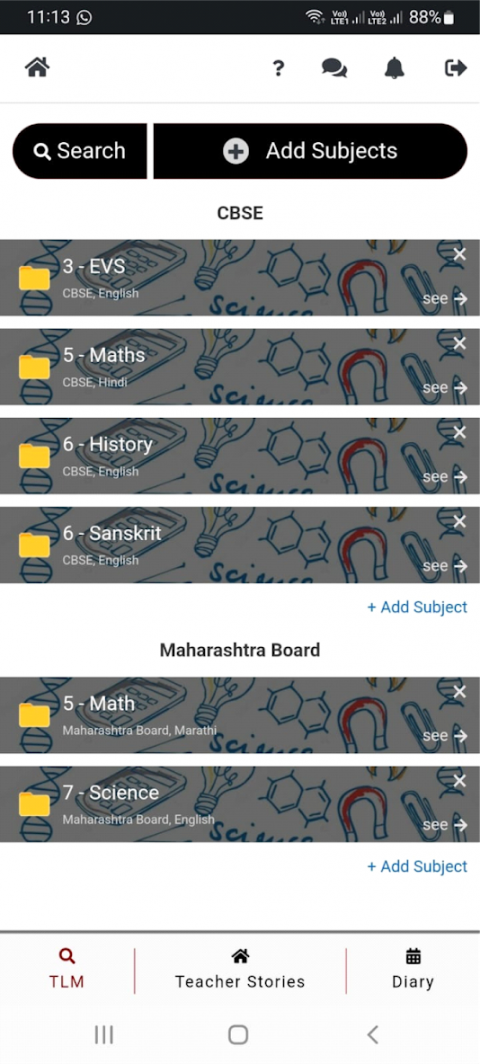Tap the logout icon

click(456, 68)
